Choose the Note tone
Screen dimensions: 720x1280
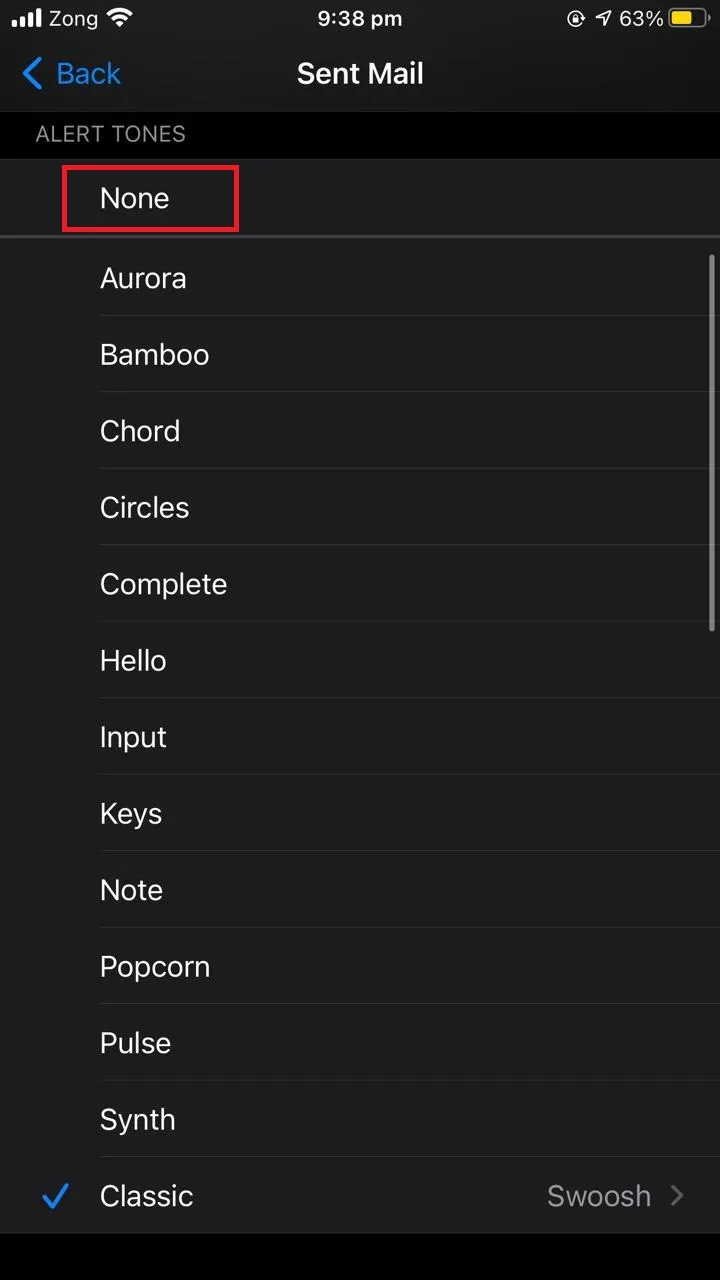131,890
